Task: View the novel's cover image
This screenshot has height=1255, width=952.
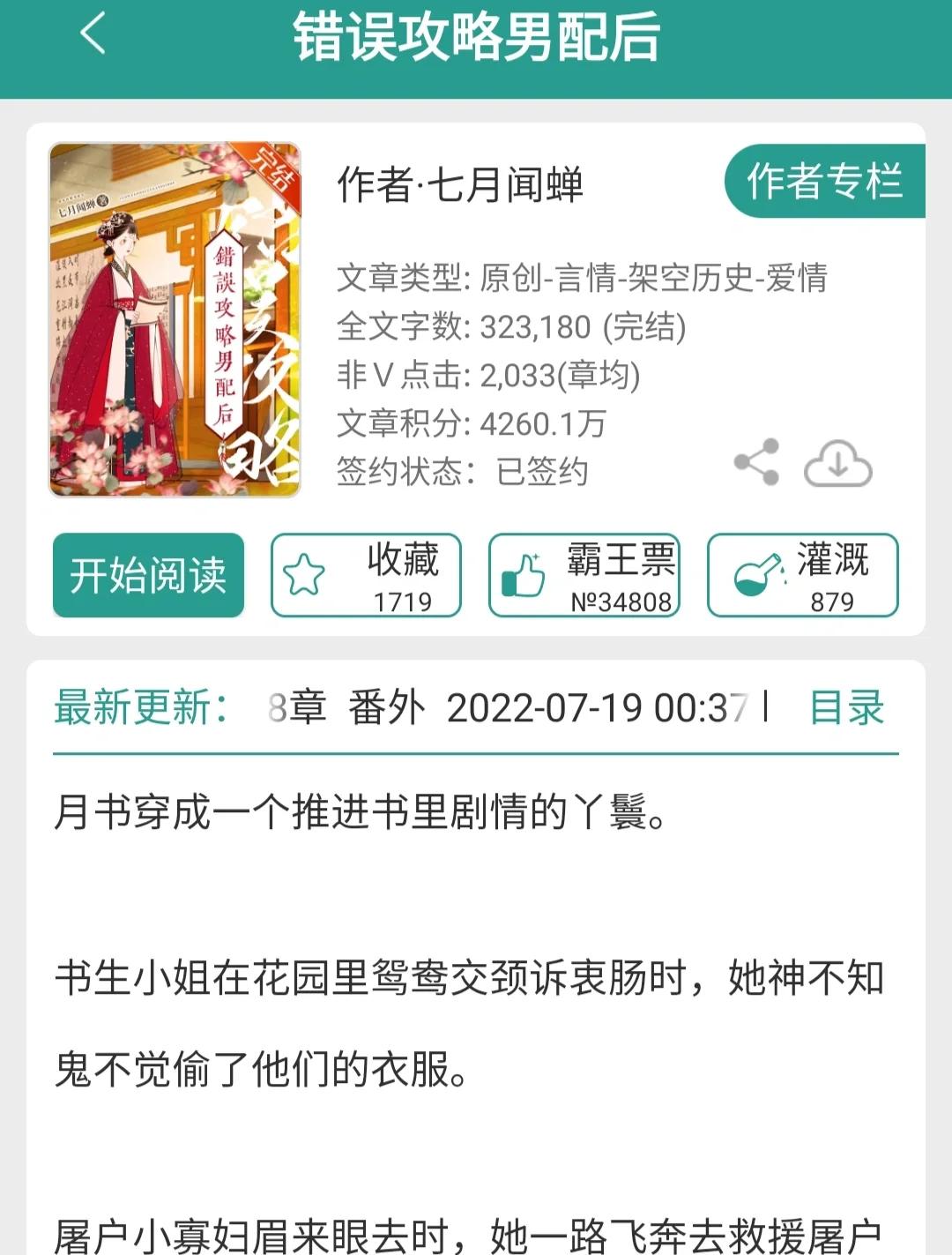Action: (x=175, y=320)
